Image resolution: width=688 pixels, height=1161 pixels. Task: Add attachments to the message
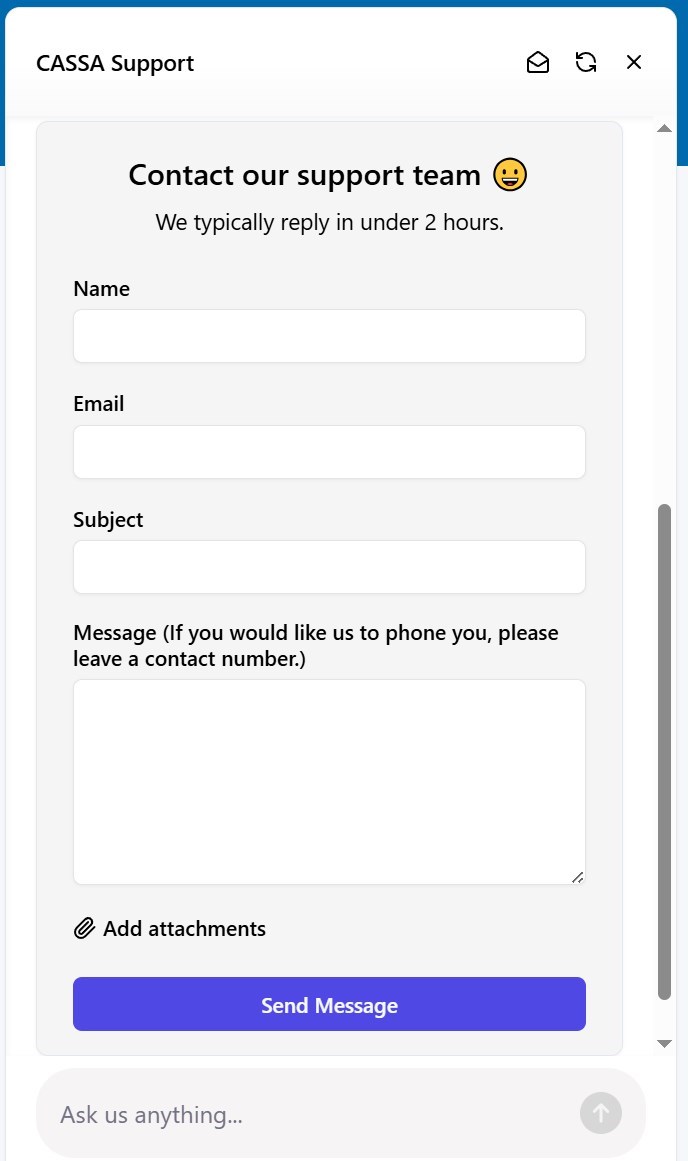pos(170,929)
